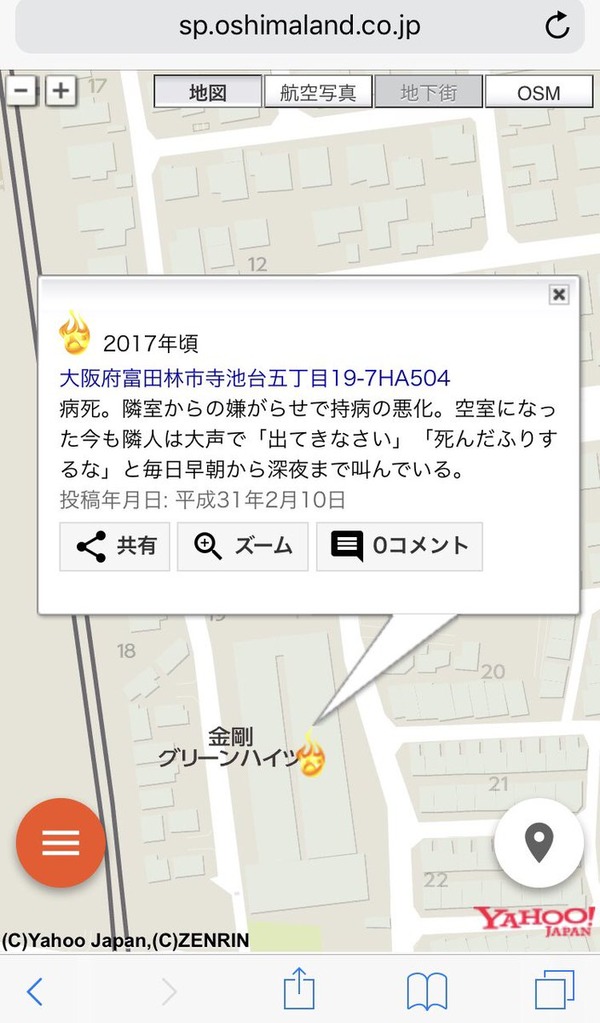Open the sp.oshimaland.co.jp address bar

(300, 26)
